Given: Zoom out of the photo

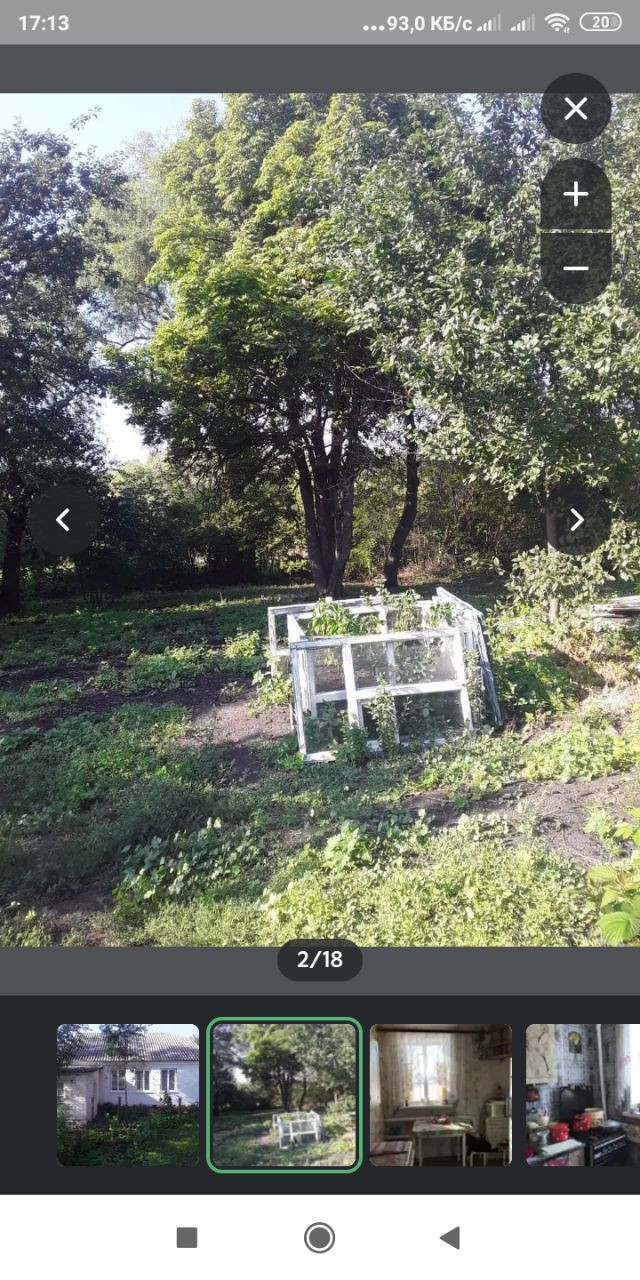Looking at the screenshot, I should [x=575, y=268].
